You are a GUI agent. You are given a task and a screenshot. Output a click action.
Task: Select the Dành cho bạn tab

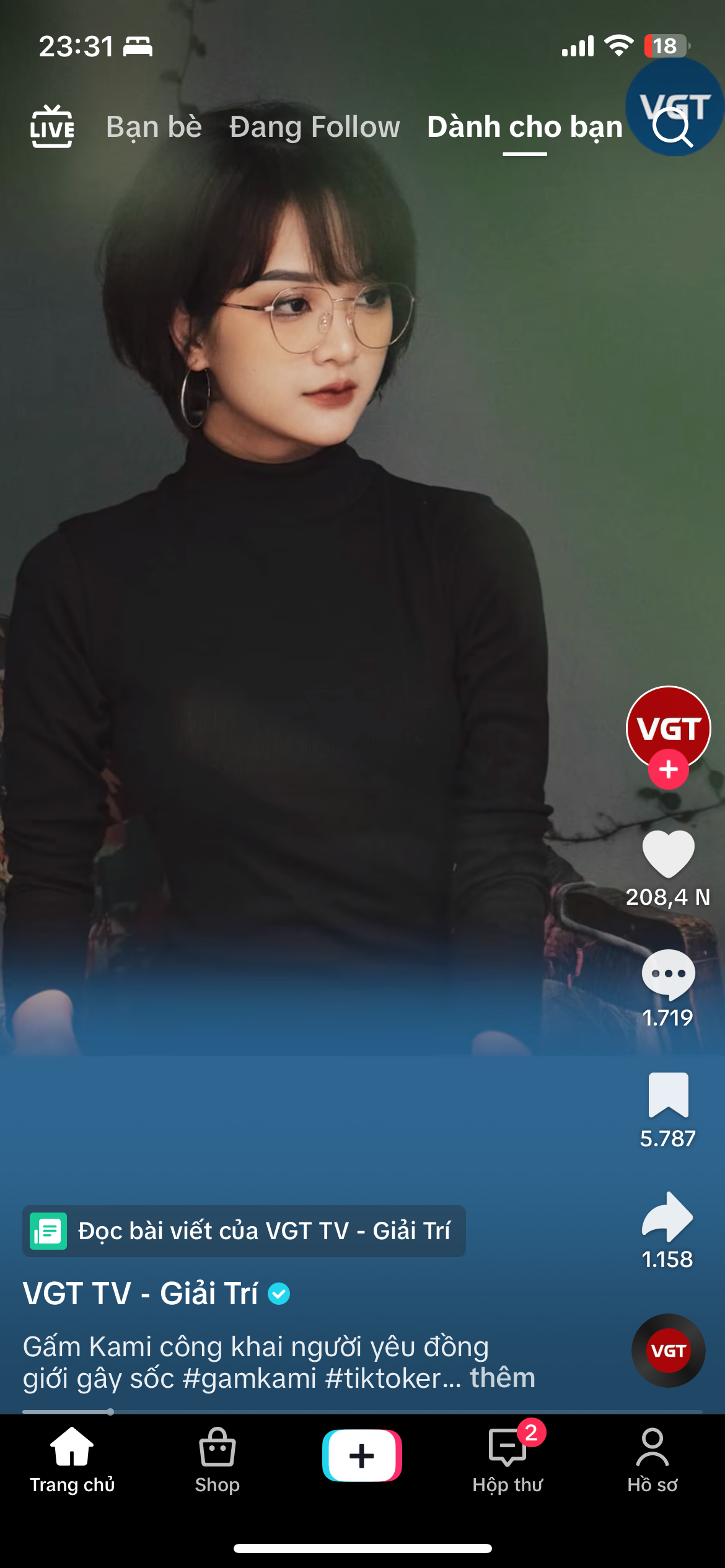pyautogui.click(x=525, y=127)
